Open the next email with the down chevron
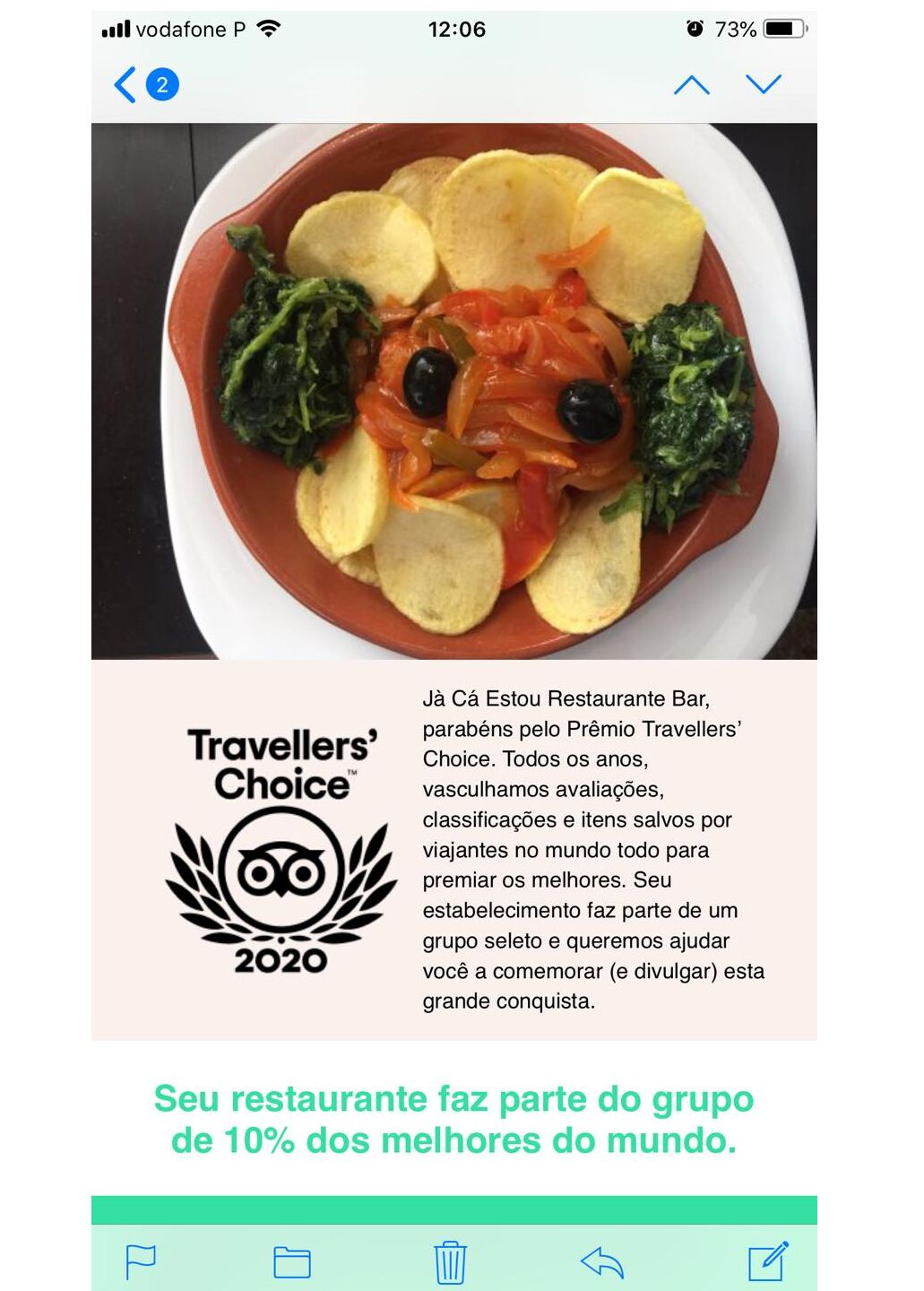Screen dimensions: 924x1291 coord(762,85)
